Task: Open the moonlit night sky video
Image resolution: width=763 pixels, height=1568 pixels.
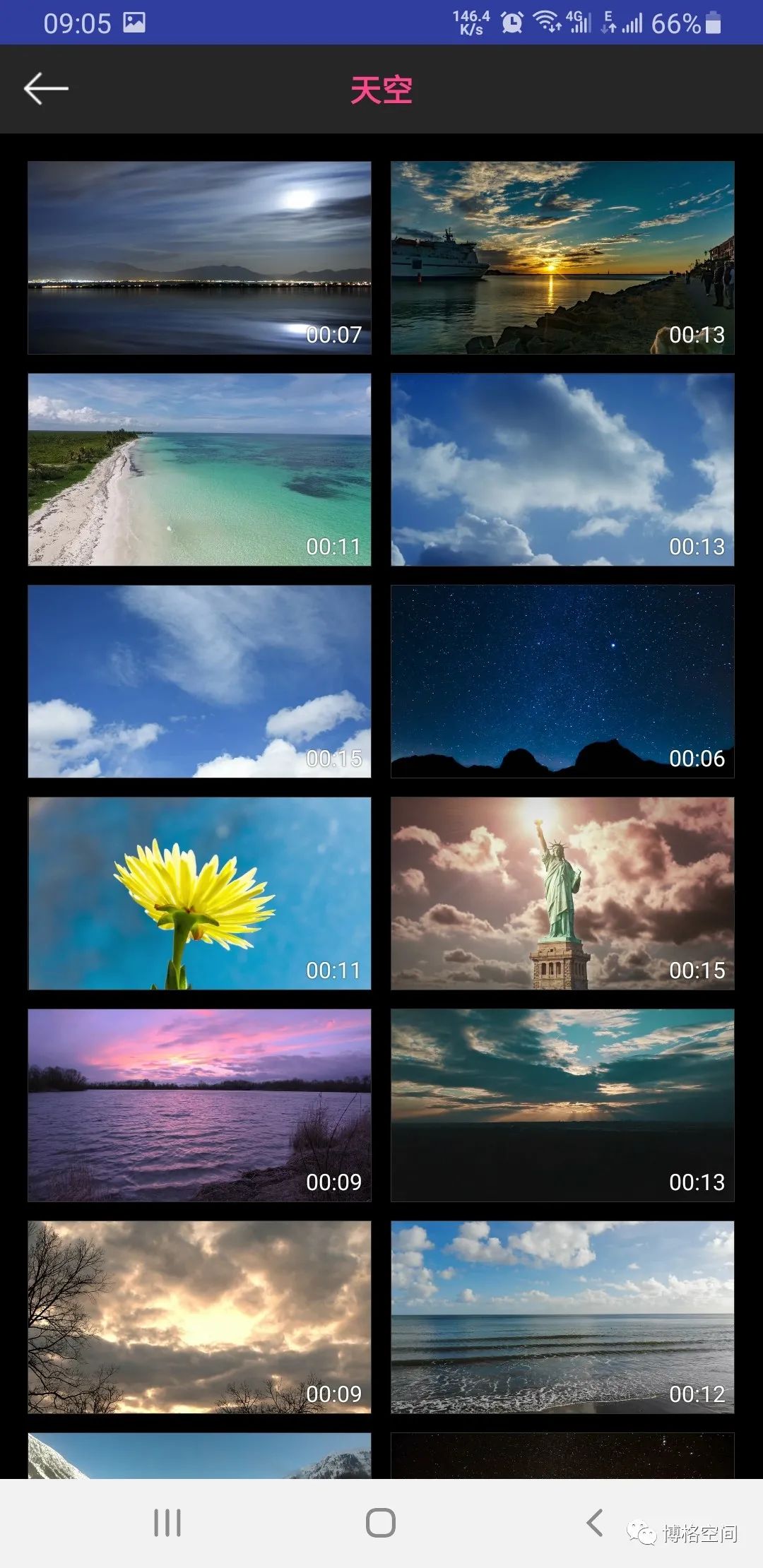Action: (x=199, y=258)
